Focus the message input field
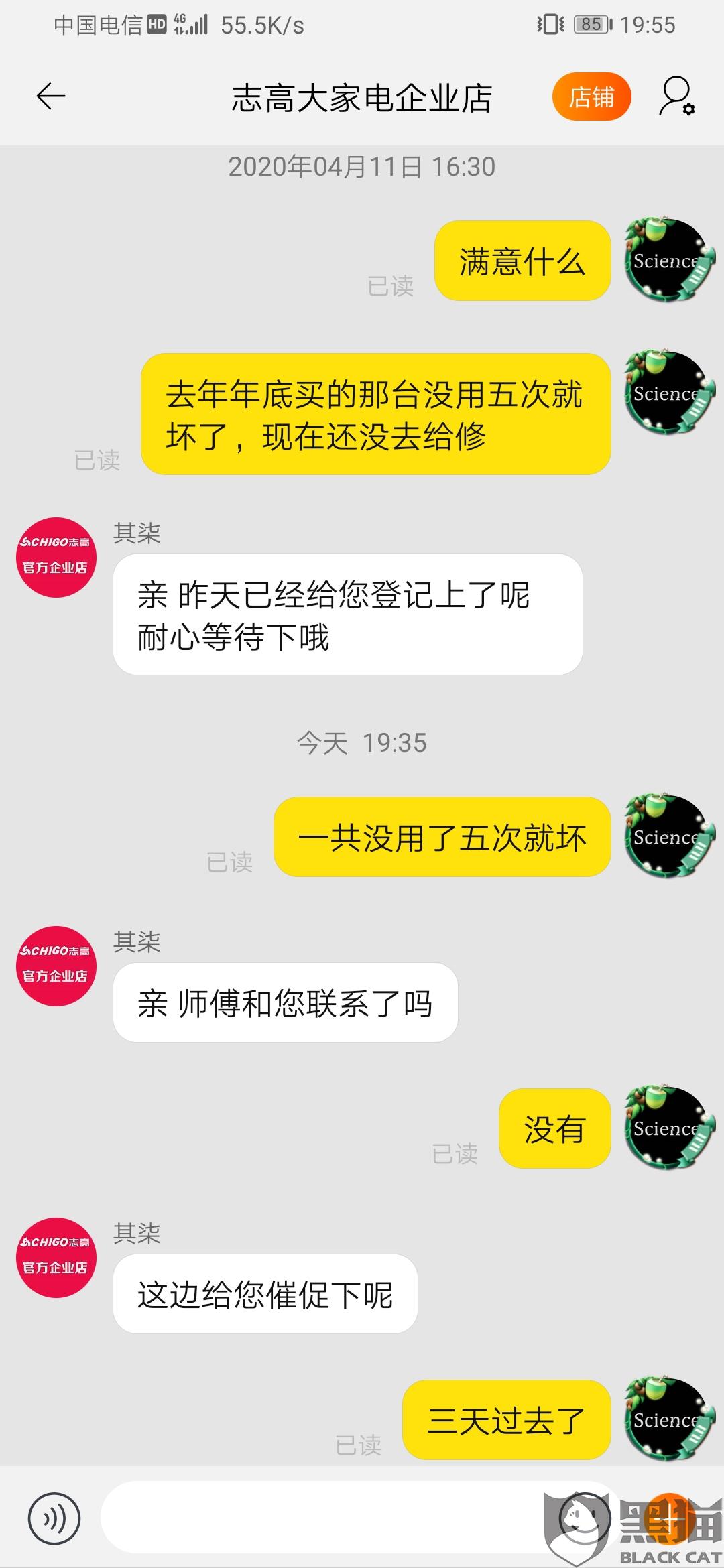 pyautogui.click(x=322, y=1518)
